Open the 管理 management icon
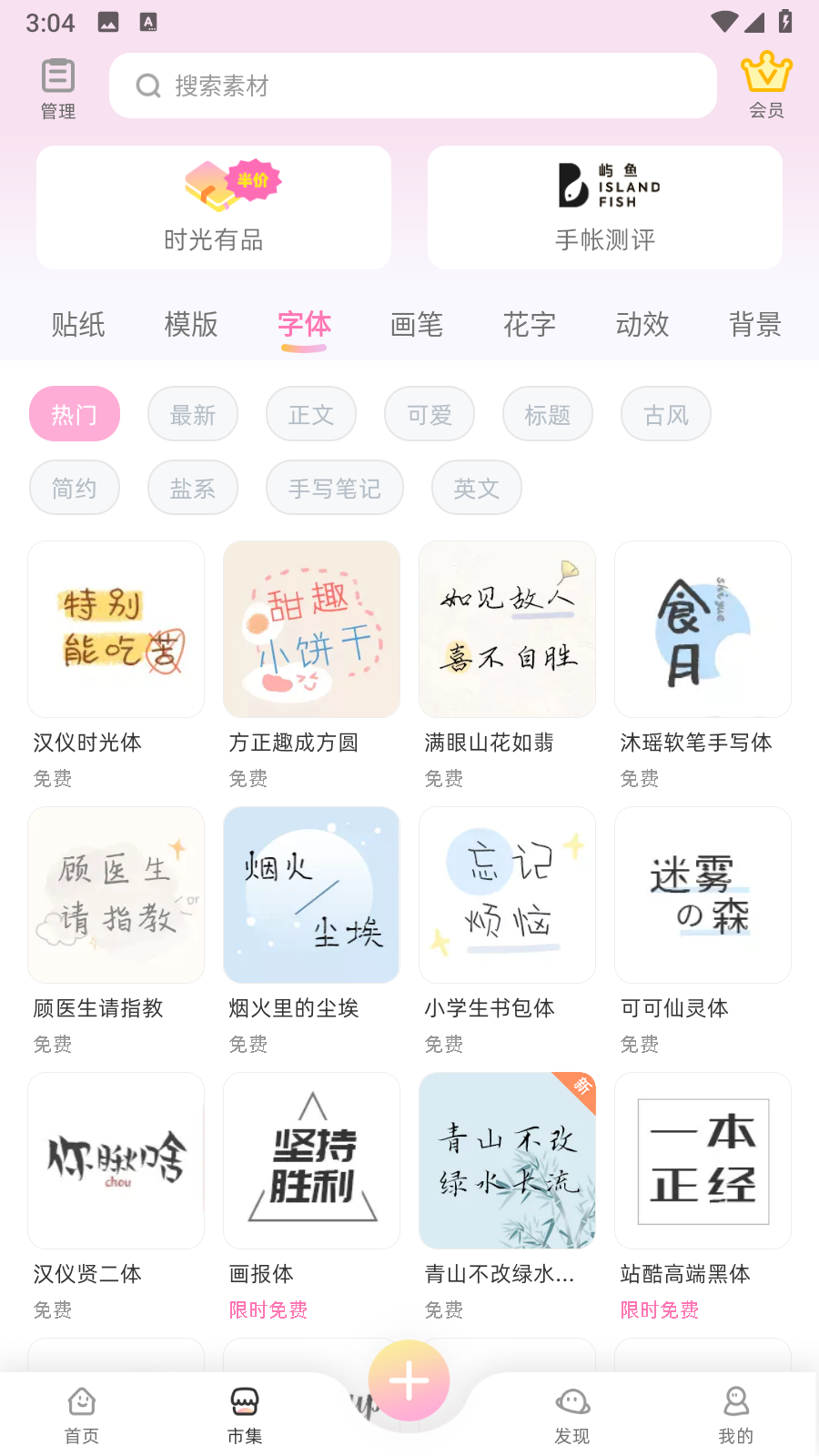 [58, 87]
